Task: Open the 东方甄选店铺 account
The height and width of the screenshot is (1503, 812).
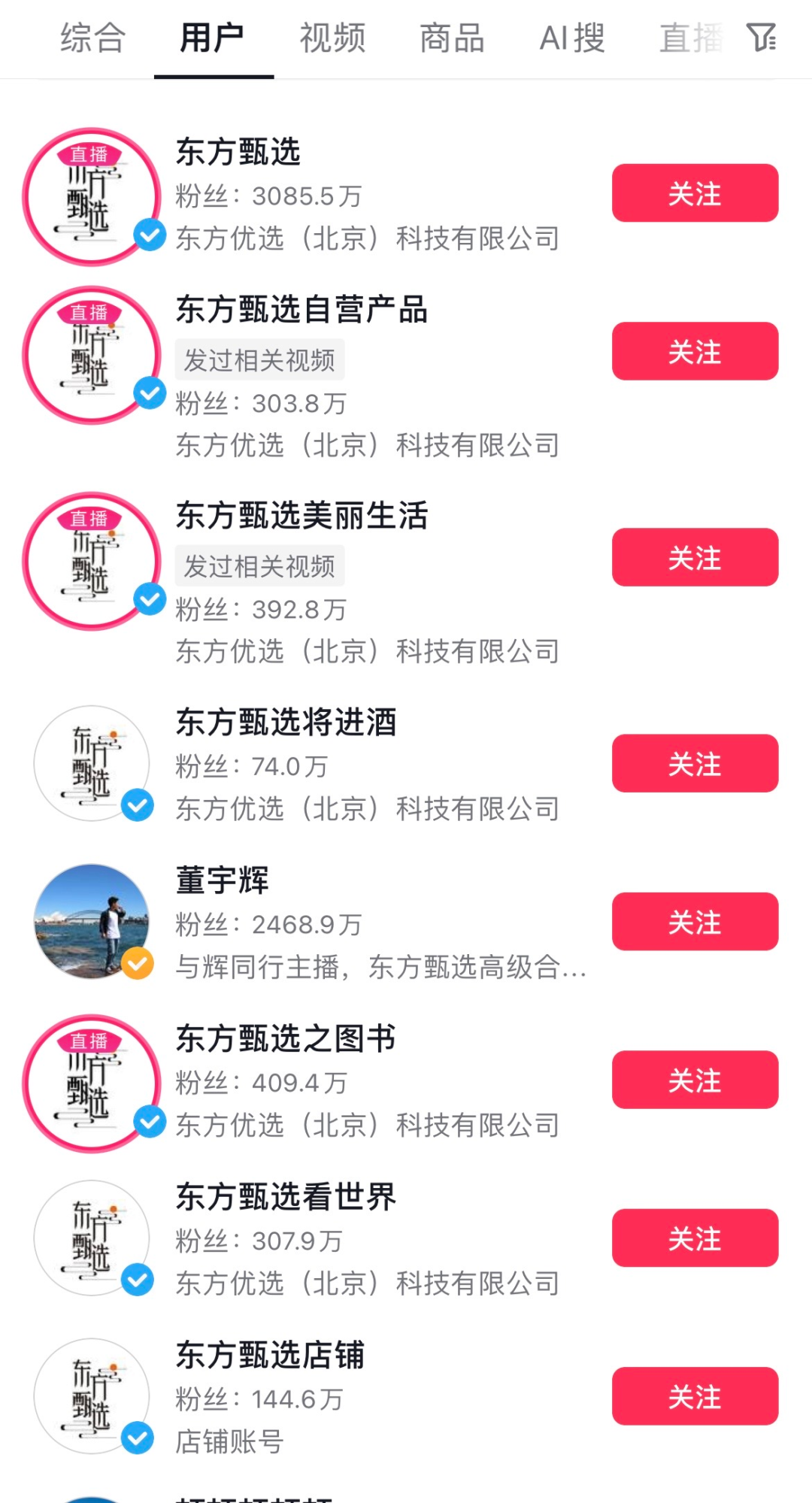Action: (x=270, y=1355)
